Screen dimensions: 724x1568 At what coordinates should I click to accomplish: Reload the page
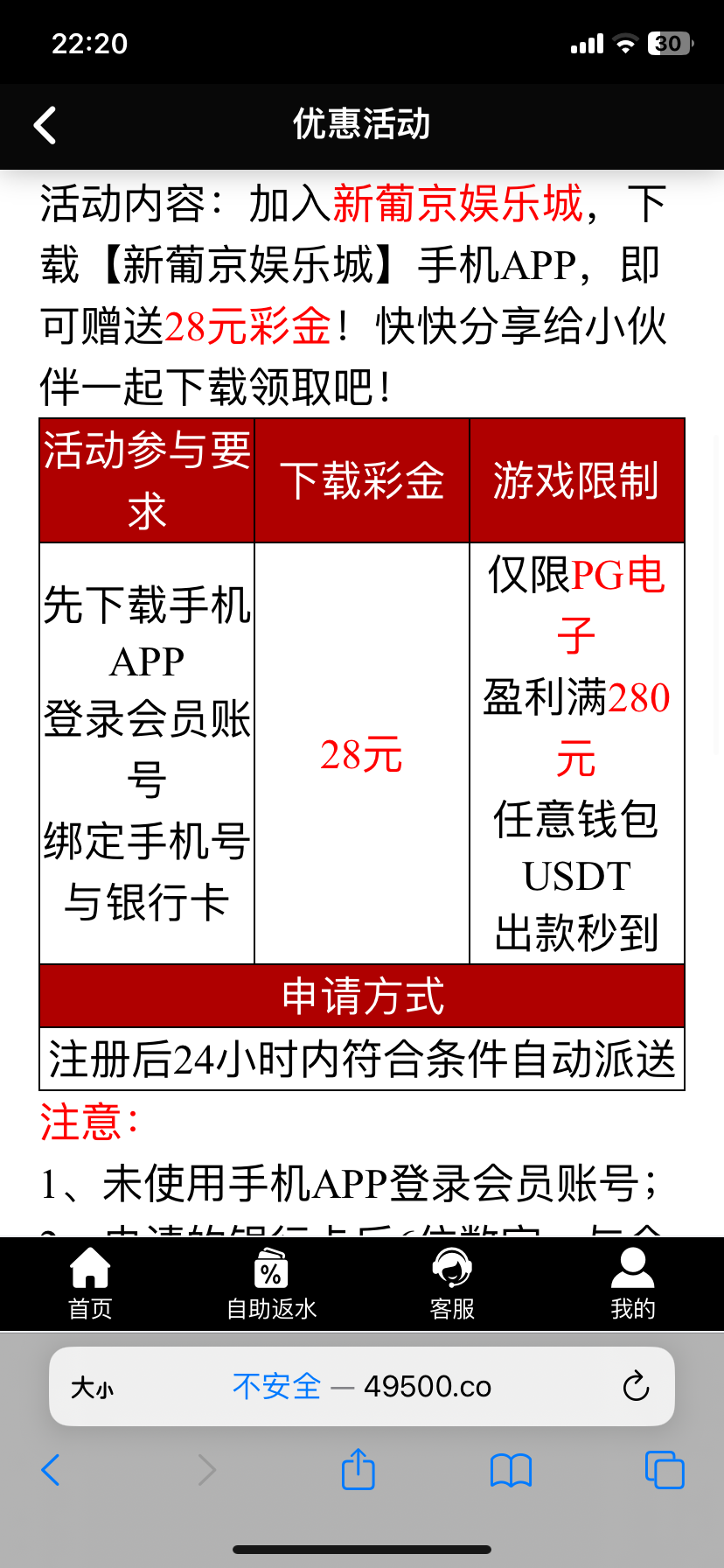pyautogui.click(x=636, y=1387)
